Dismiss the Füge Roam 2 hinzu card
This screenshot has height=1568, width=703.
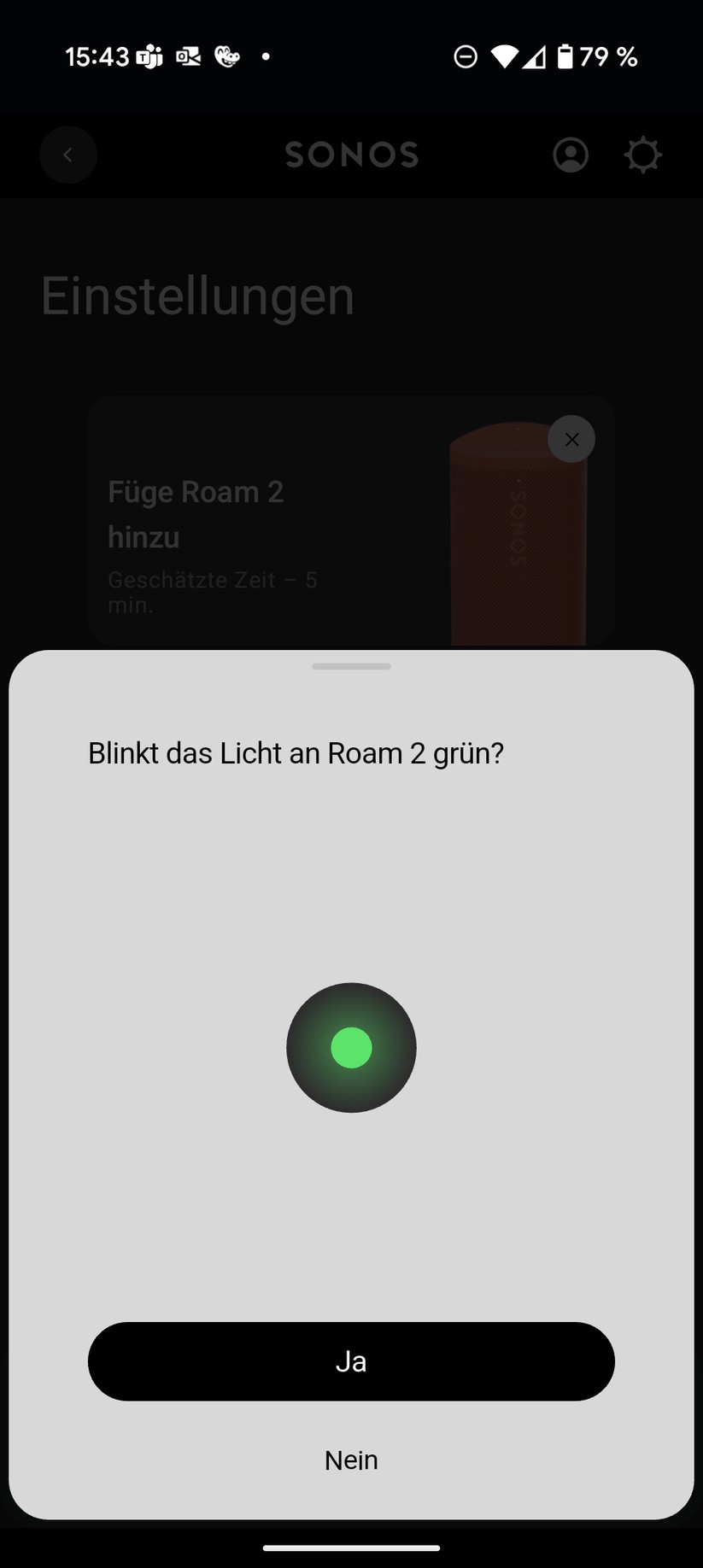(x=571, y=439)
